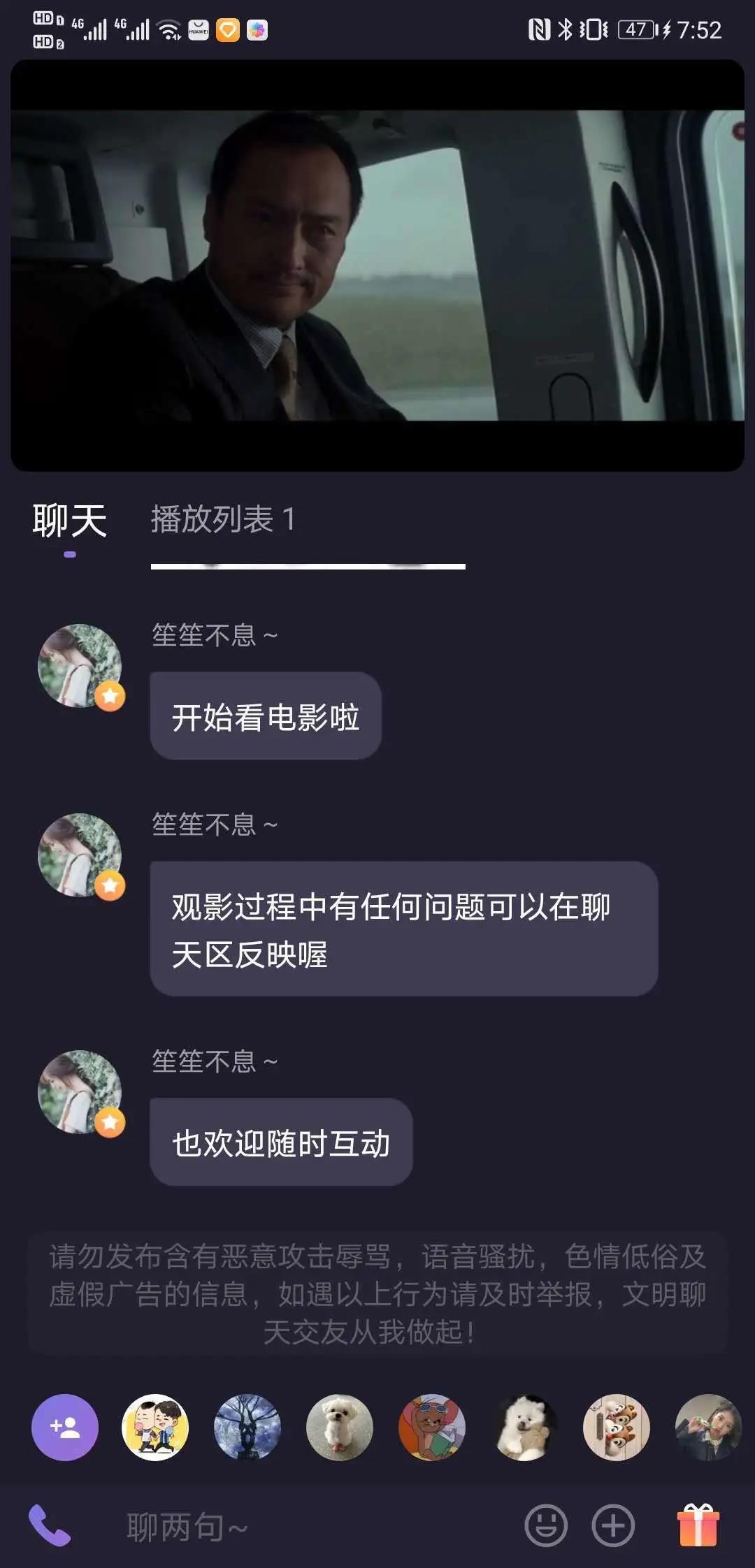This screenshot has width=755, height=1568.
Task: Open the emoji picker
Action: (546, 1525)
